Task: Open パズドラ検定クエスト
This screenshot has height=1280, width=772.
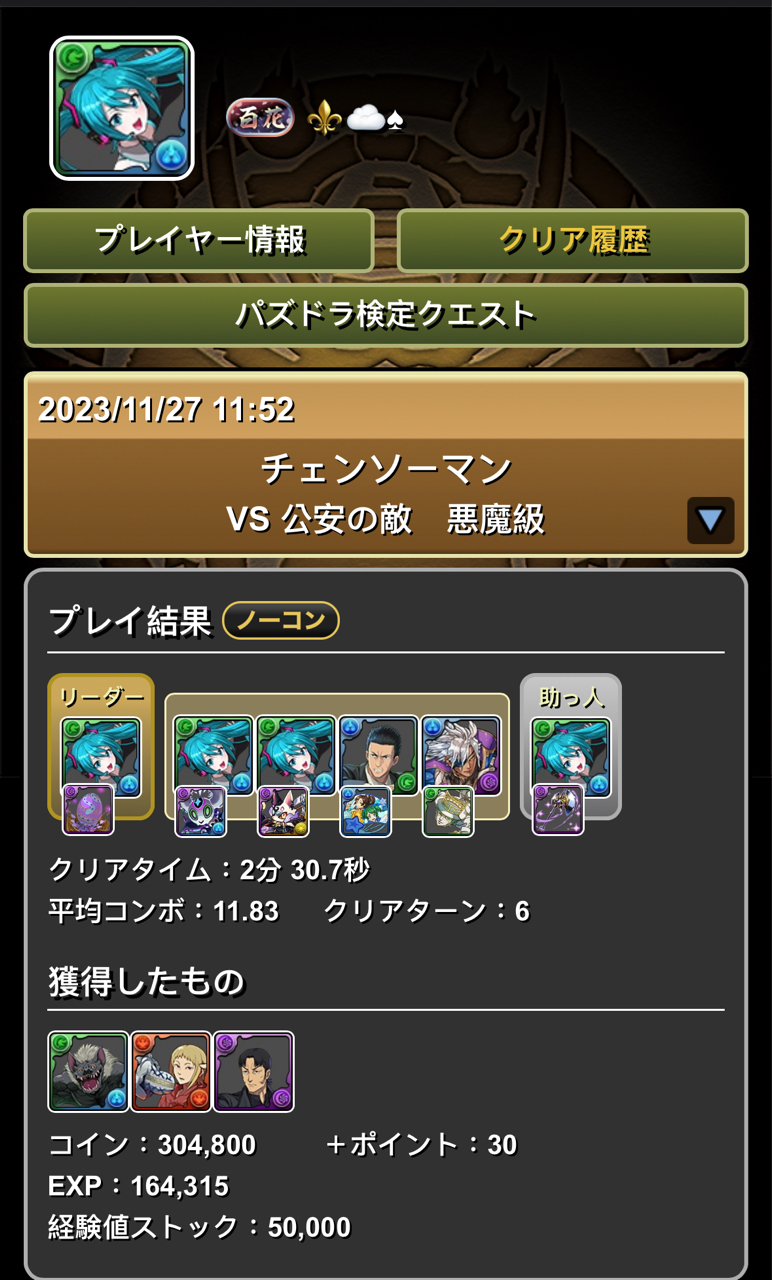Action: (386, 315)
